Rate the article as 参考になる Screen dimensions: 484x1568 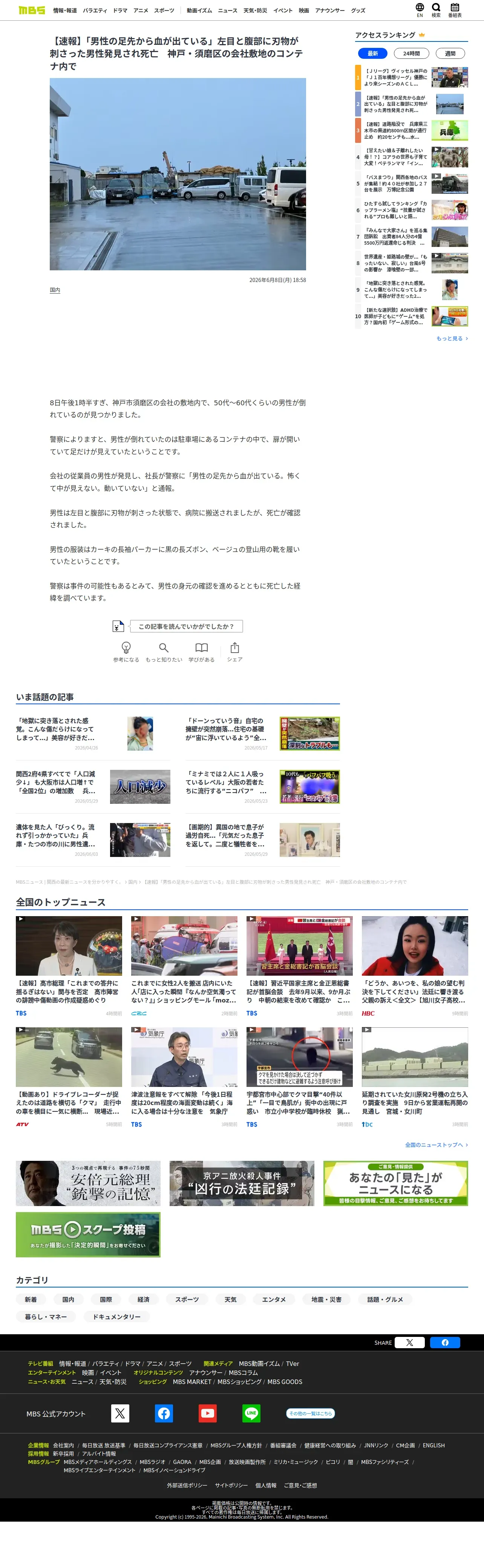click(x=126, y=652)
